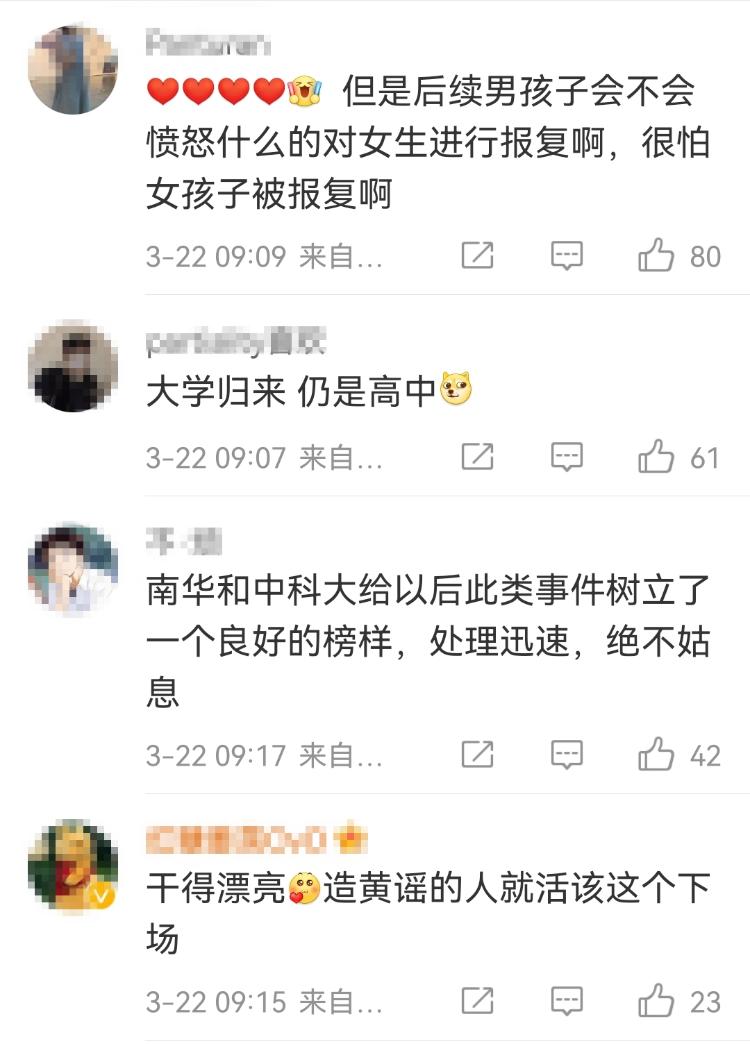Image resolution: width=750 pixels, height=1044 pixels.
Task: Like the comment with 80 likes
Action: coord(657,256)
